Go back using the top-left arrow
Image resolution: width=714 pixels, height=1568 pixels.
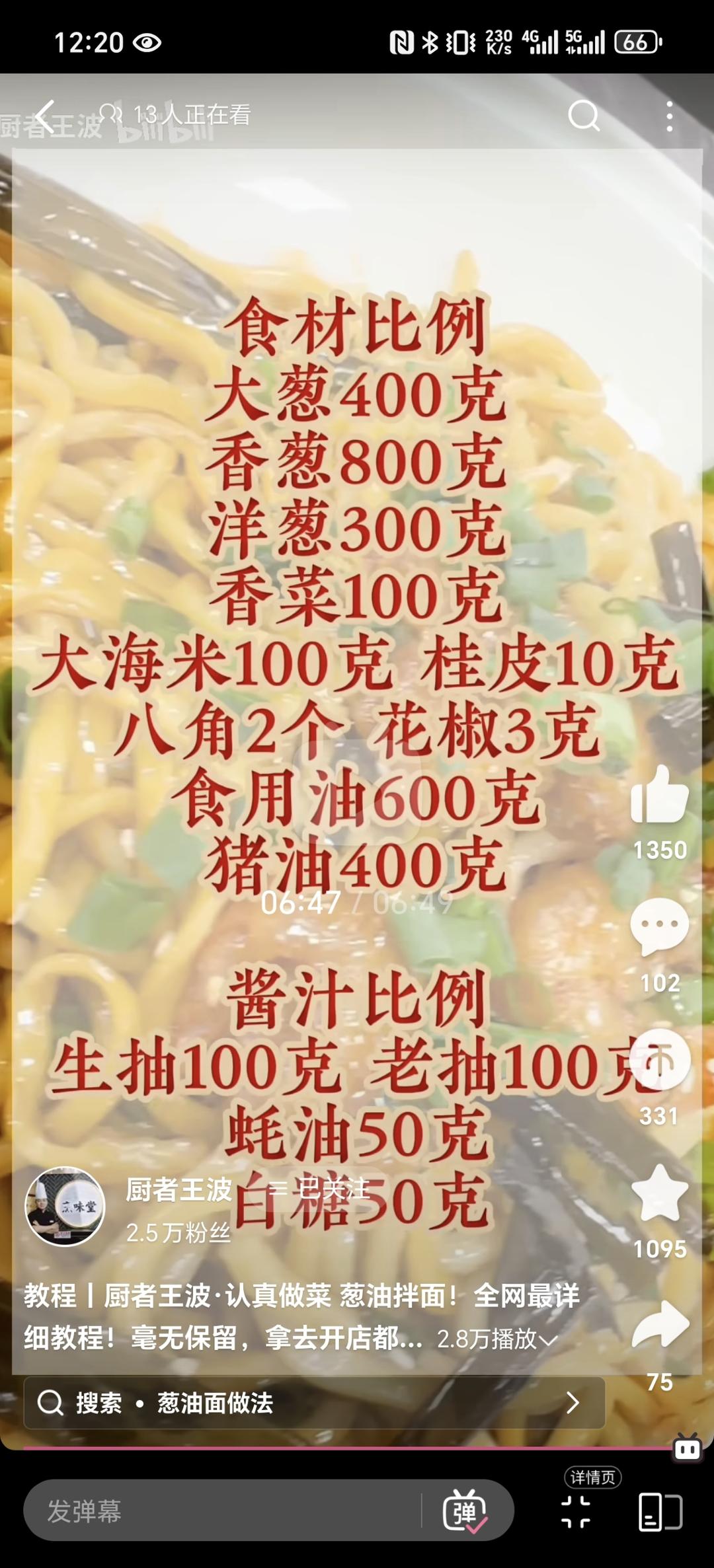(45, 117)
